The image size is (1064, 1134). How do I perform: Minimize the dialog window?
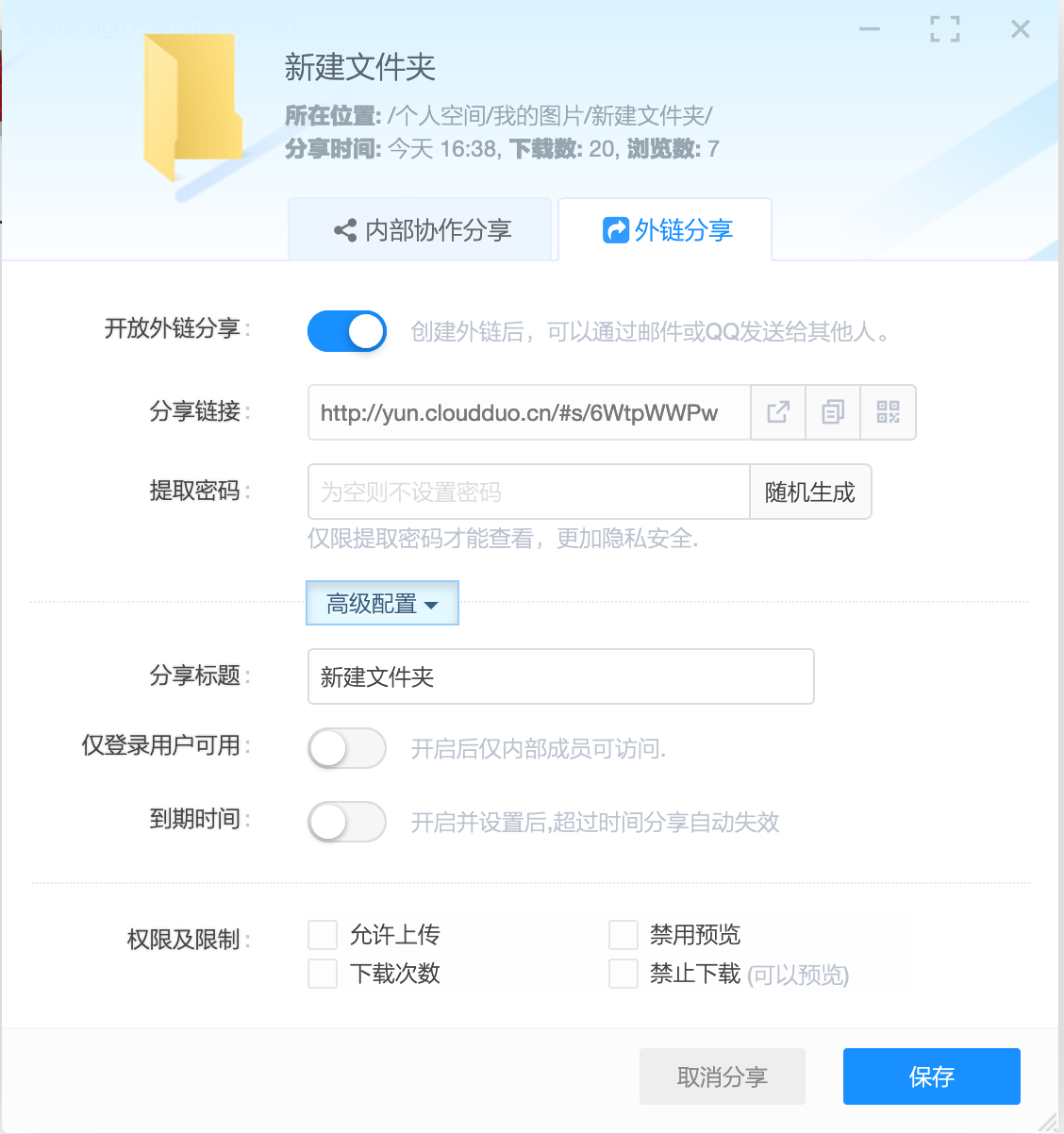pos(869,29)
